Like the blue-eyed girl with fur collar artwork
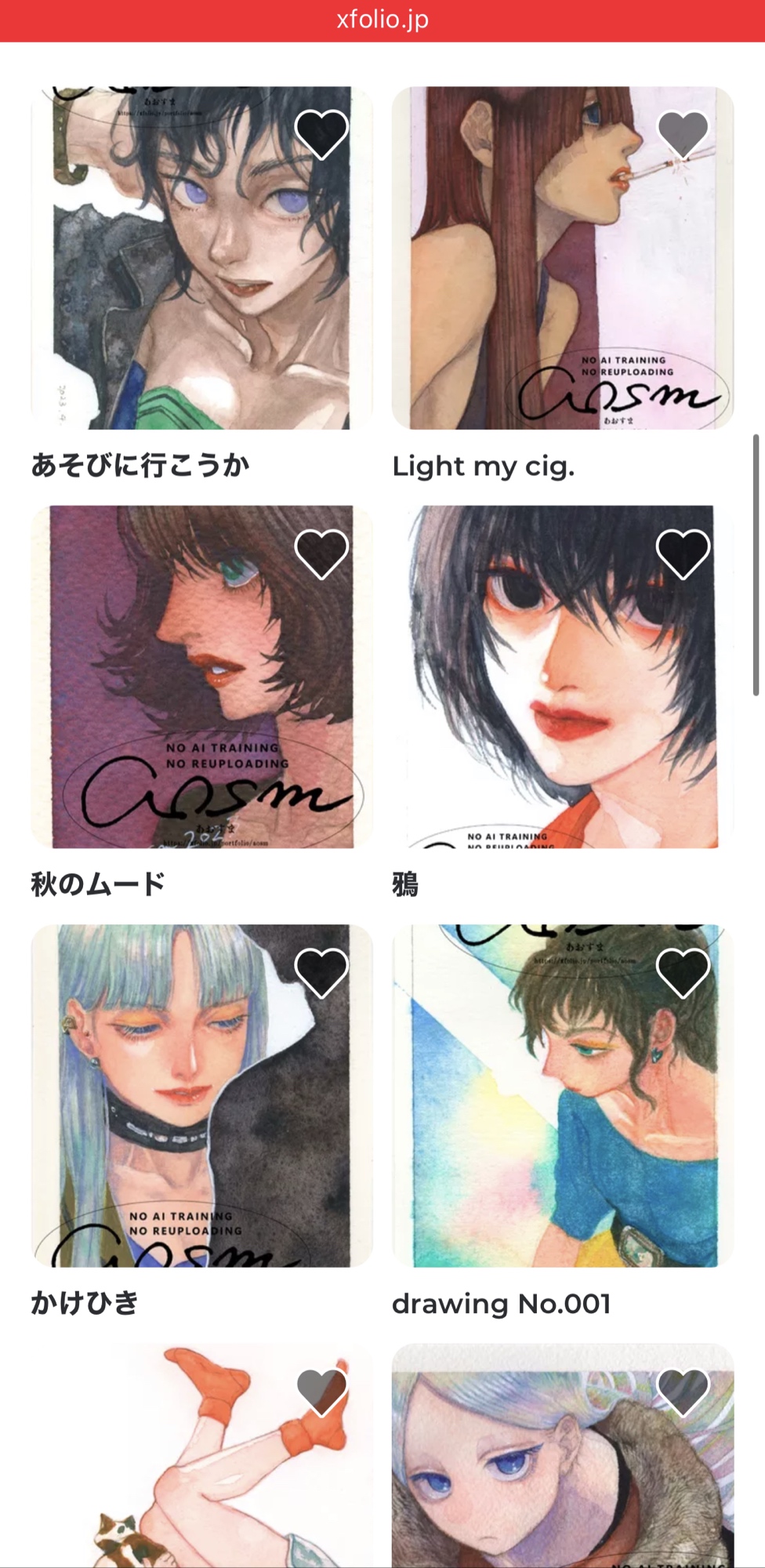 click(x=683, y=1392)
